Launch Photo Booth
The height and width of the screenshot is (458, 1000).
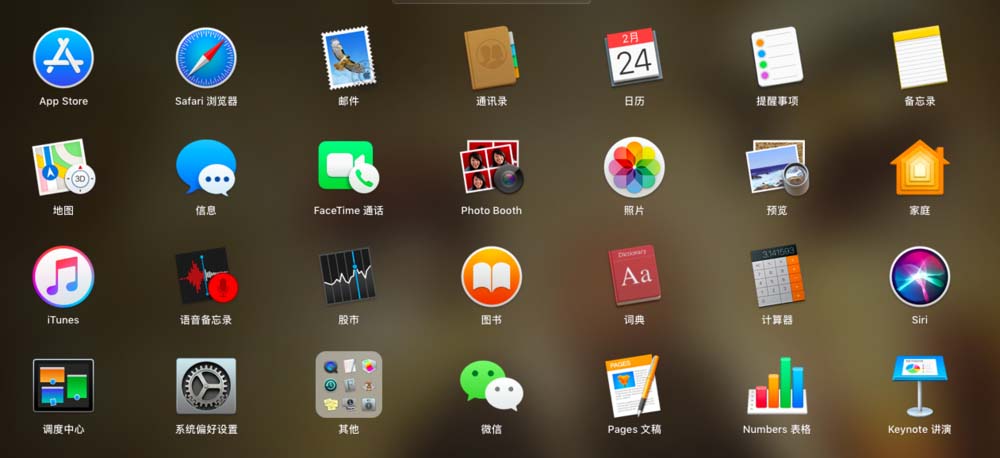click(x=491, y=167)
